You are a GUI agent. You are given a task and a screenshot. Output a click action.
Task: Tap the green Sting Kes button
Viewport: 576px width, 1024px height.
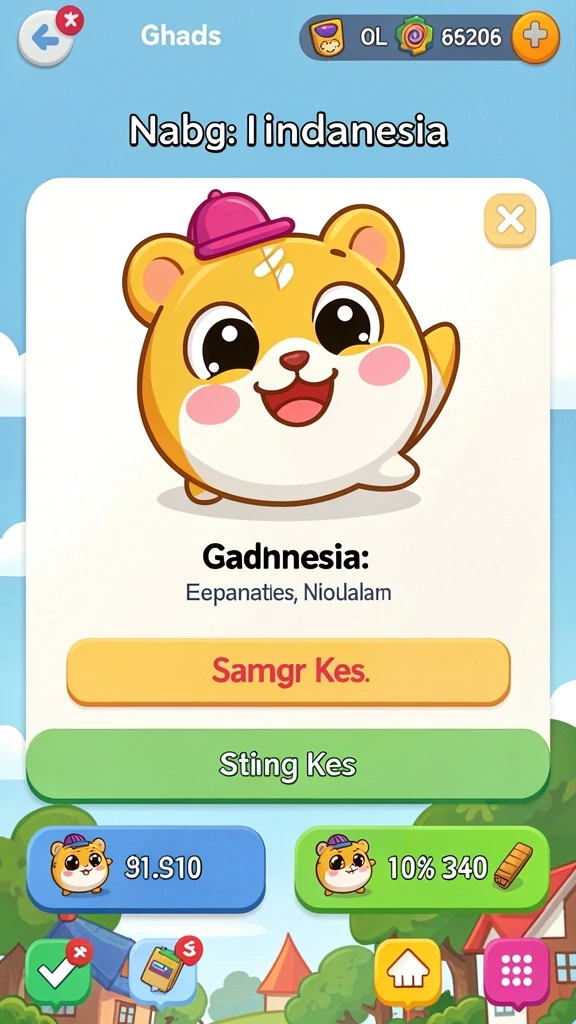click(x=288, y=765)
